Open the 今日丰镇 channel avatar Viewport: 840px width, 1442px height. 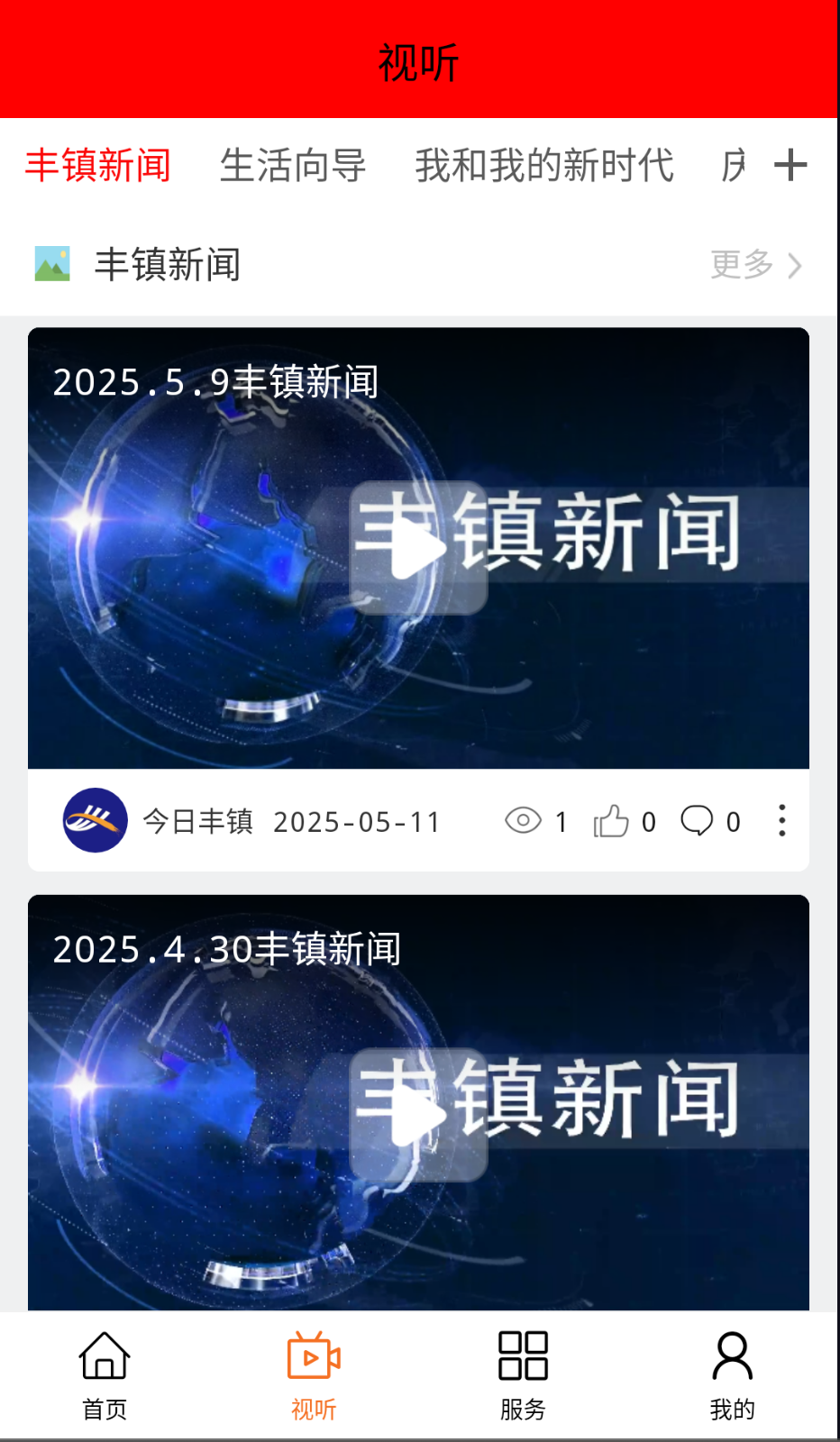tap(94, 821)
